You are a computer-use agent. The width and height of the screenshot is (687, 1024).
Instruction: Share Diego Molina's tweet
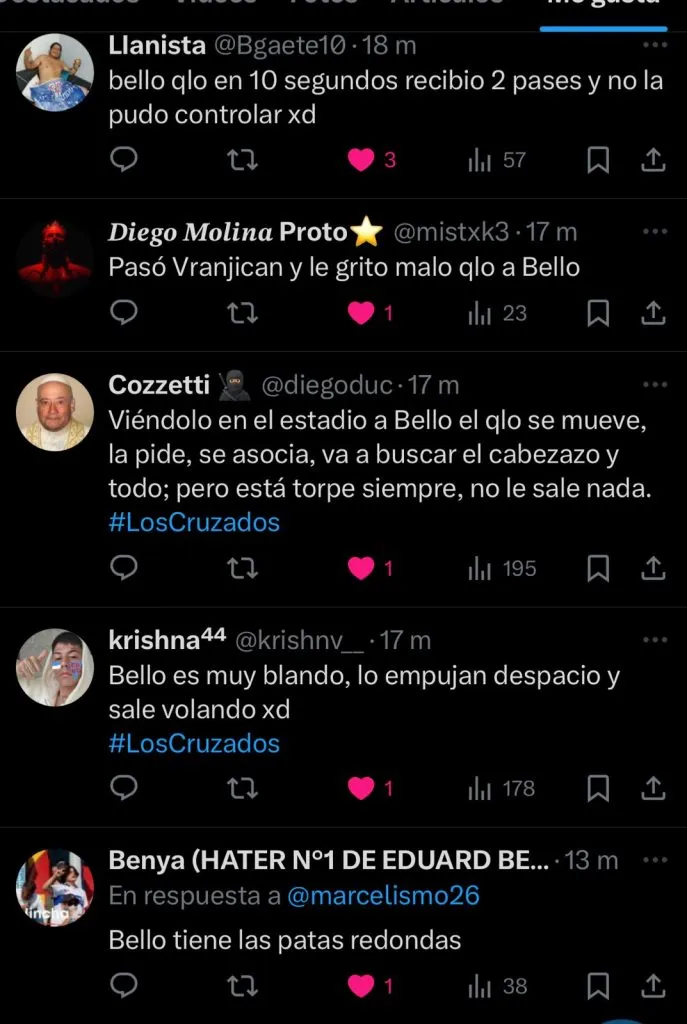(653, 313)
